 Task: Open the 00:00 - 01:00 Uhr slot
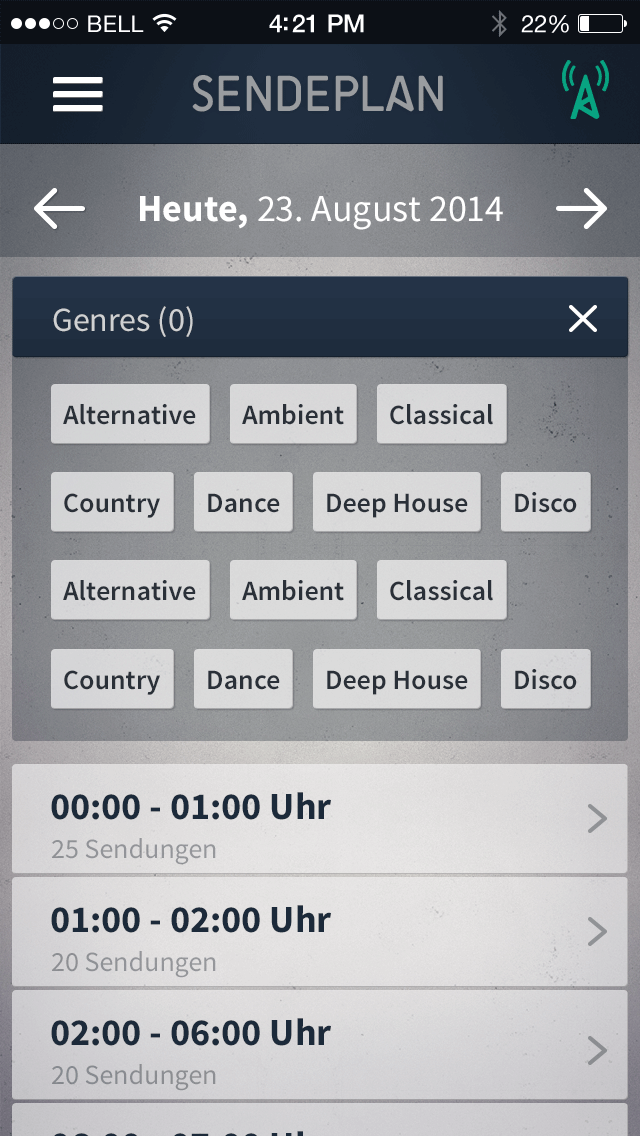pyautogui.click(x=320, y=819)
